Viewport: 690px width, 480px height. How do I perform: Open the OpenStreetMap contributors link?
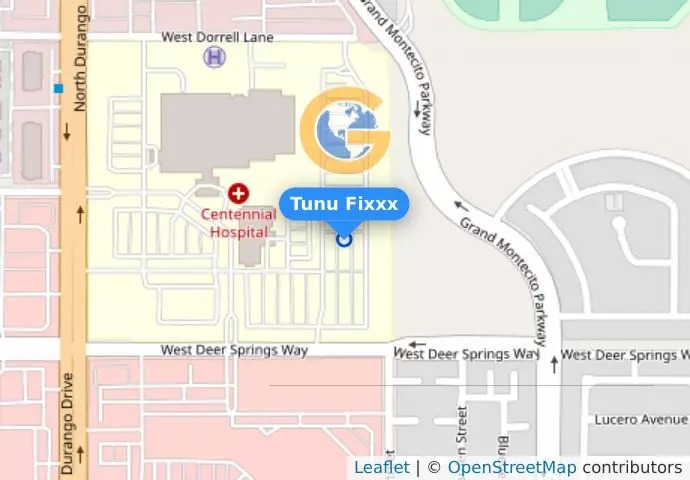511,467
